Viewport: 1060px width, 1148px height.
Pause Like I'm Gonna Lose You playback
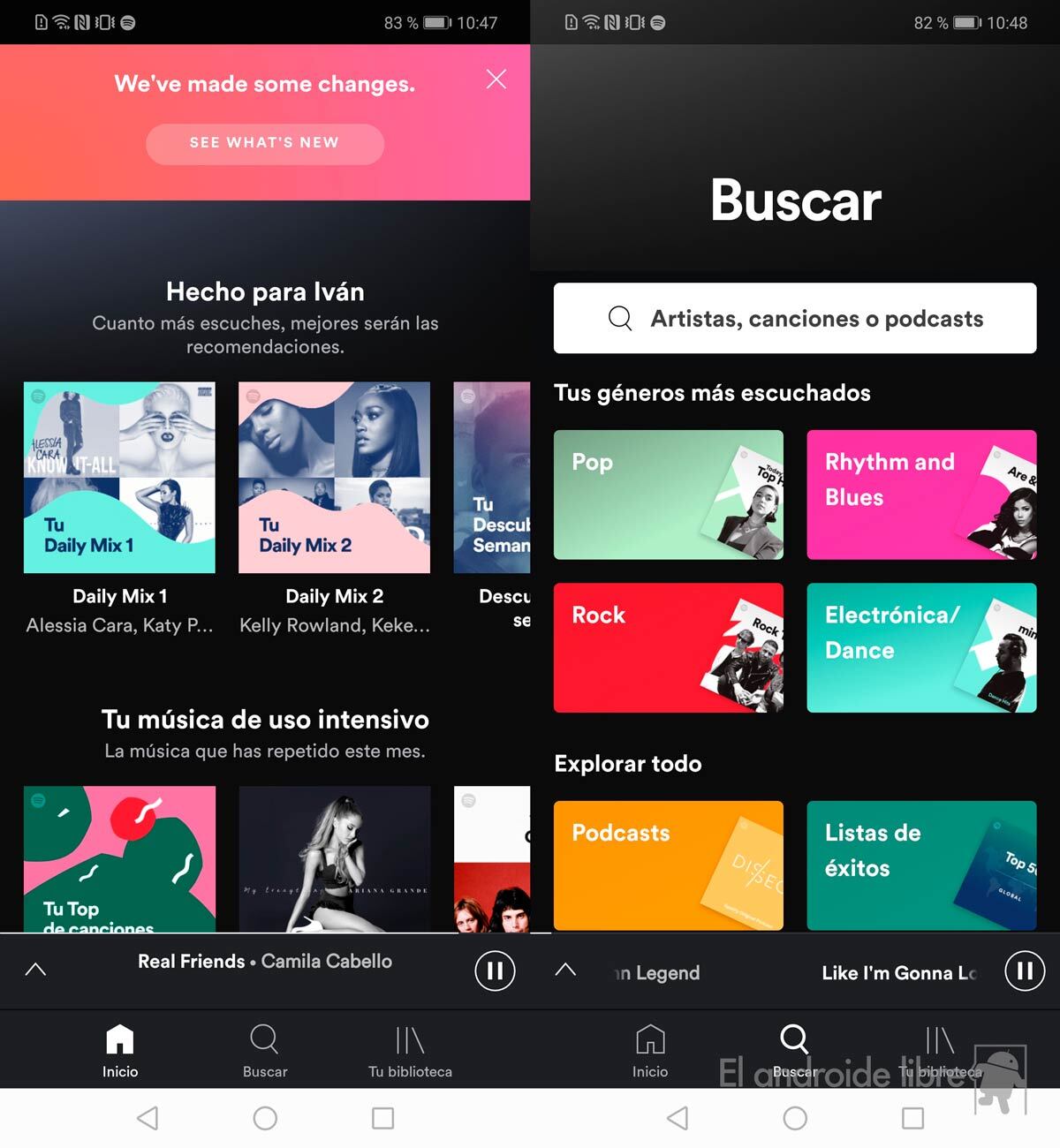pos(1025,971)
